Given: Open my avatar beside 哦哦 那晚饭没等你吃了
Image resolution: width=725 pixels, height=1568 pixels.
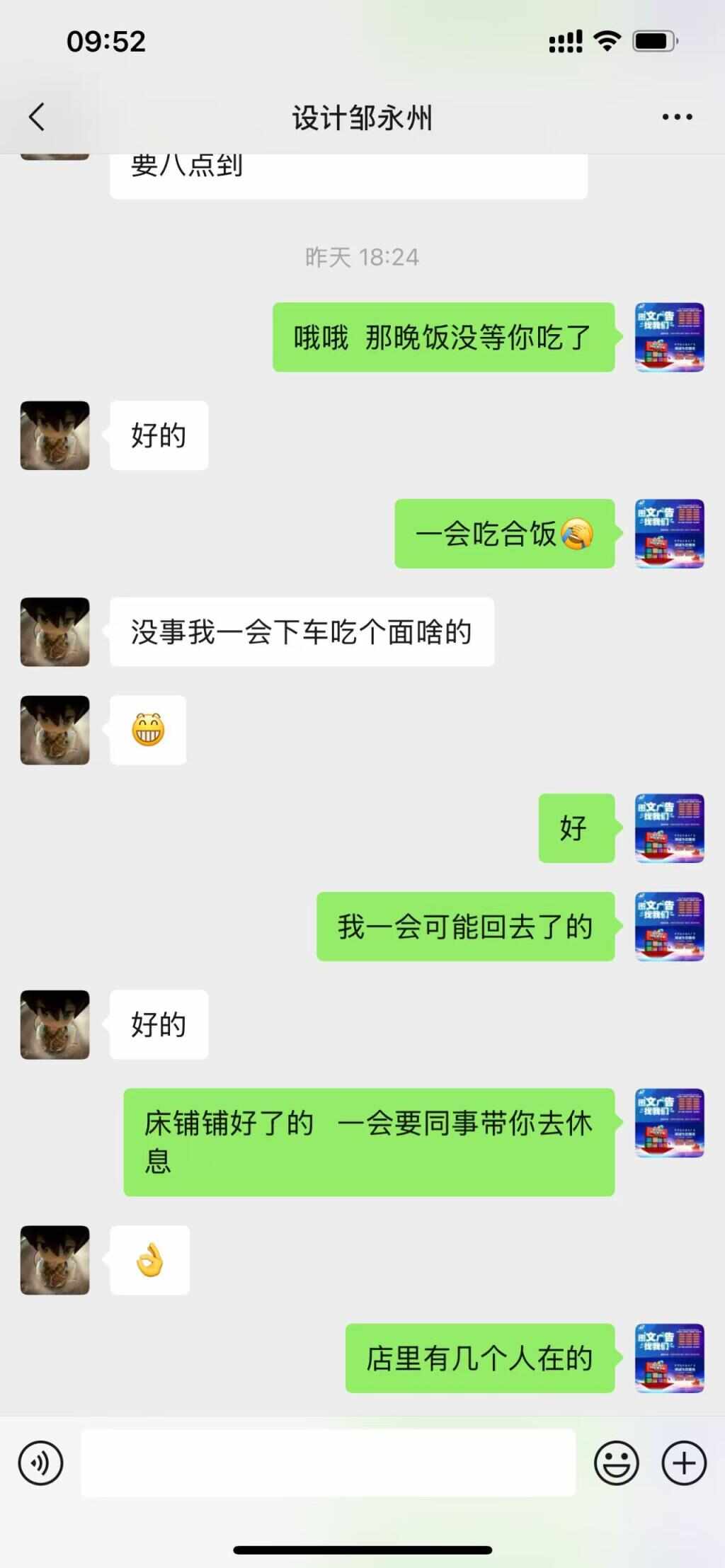Looking at the screenshot, I should click(x=669, y=338).
